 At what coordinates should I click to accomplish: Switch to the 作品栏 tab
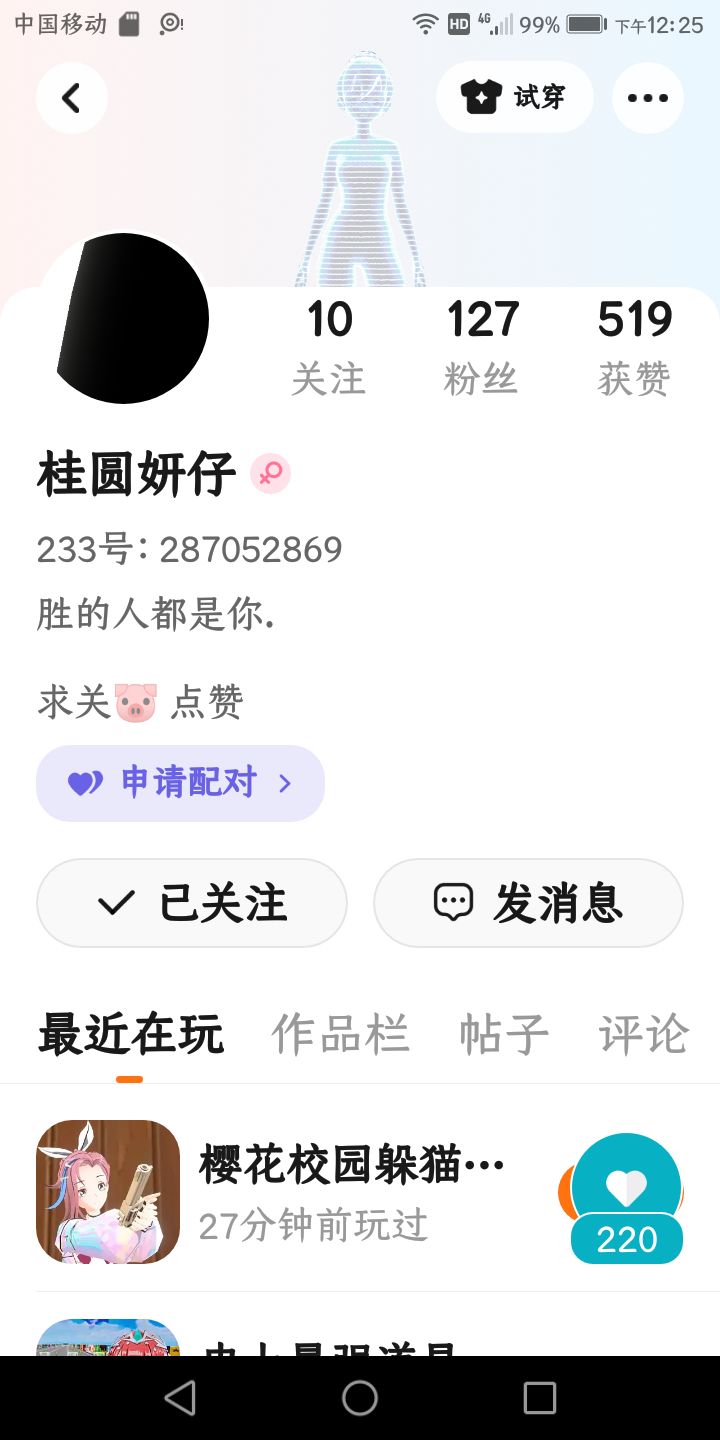point(341,1034)
